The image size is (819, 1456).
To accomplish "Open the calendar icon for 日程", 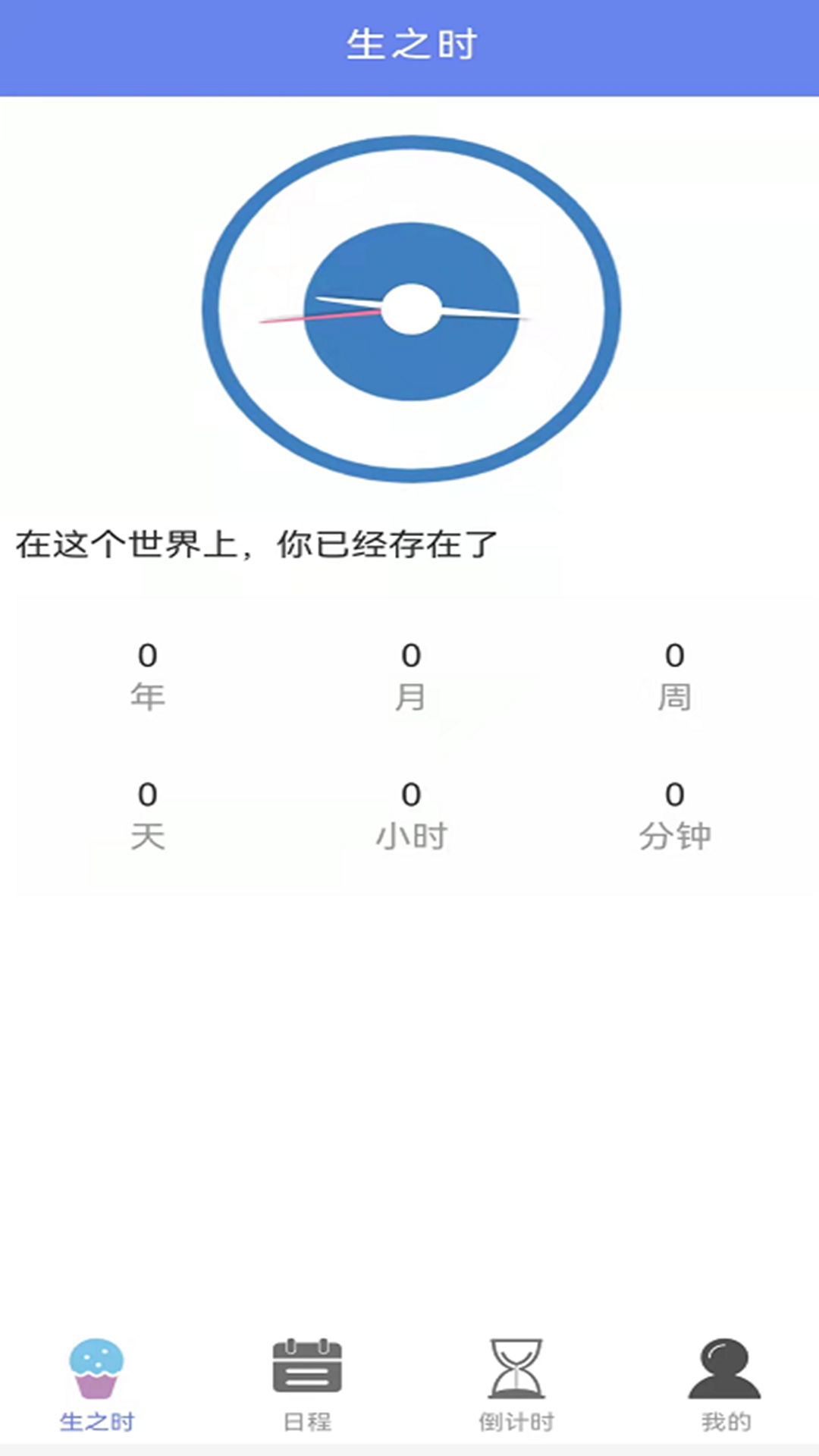I will [306, 1365].
